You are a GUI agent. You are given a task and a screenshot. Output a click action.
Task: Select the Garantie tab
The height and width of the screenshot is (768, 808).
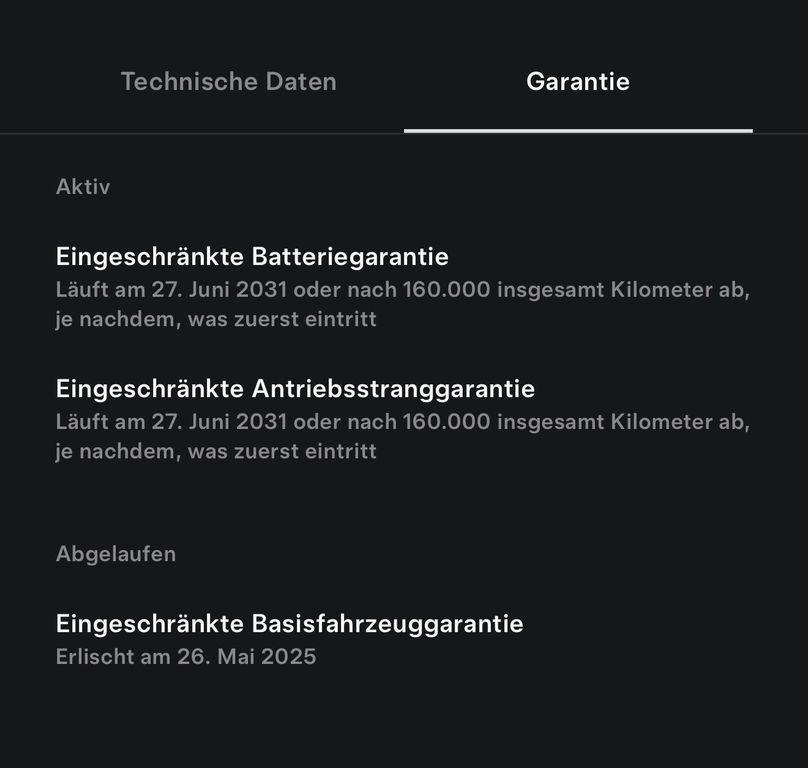pos(578,82)
